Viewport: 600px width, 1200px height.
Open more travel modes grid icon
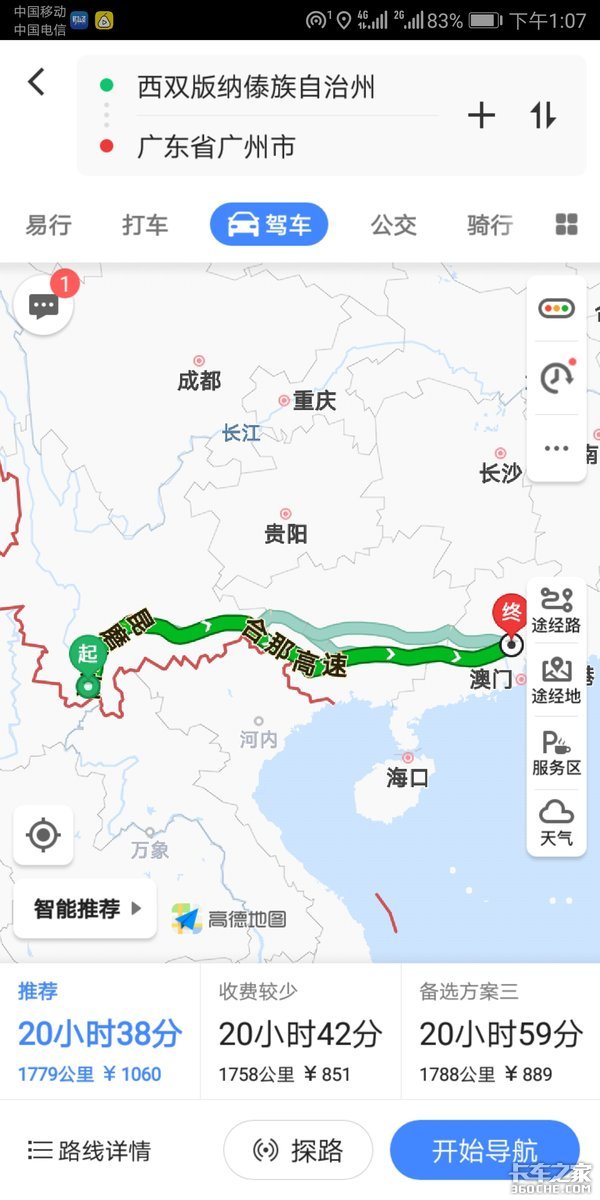[x=566, y=225]
